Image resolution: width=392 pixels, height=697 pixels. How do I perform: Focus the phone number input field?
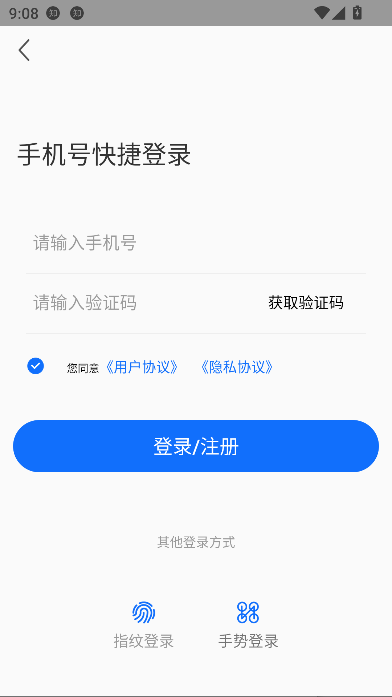click(196, 243)
